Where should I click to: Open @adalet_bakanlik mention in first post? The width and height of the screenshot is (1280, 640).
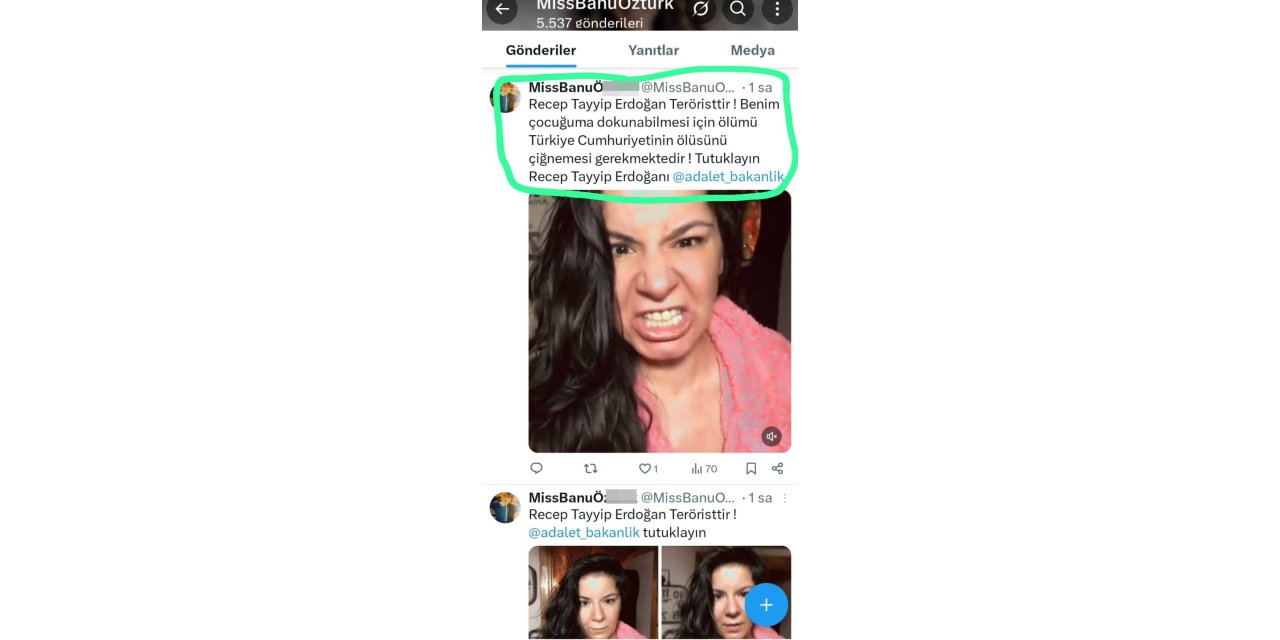pyautogui.click(x=728, y=177)
